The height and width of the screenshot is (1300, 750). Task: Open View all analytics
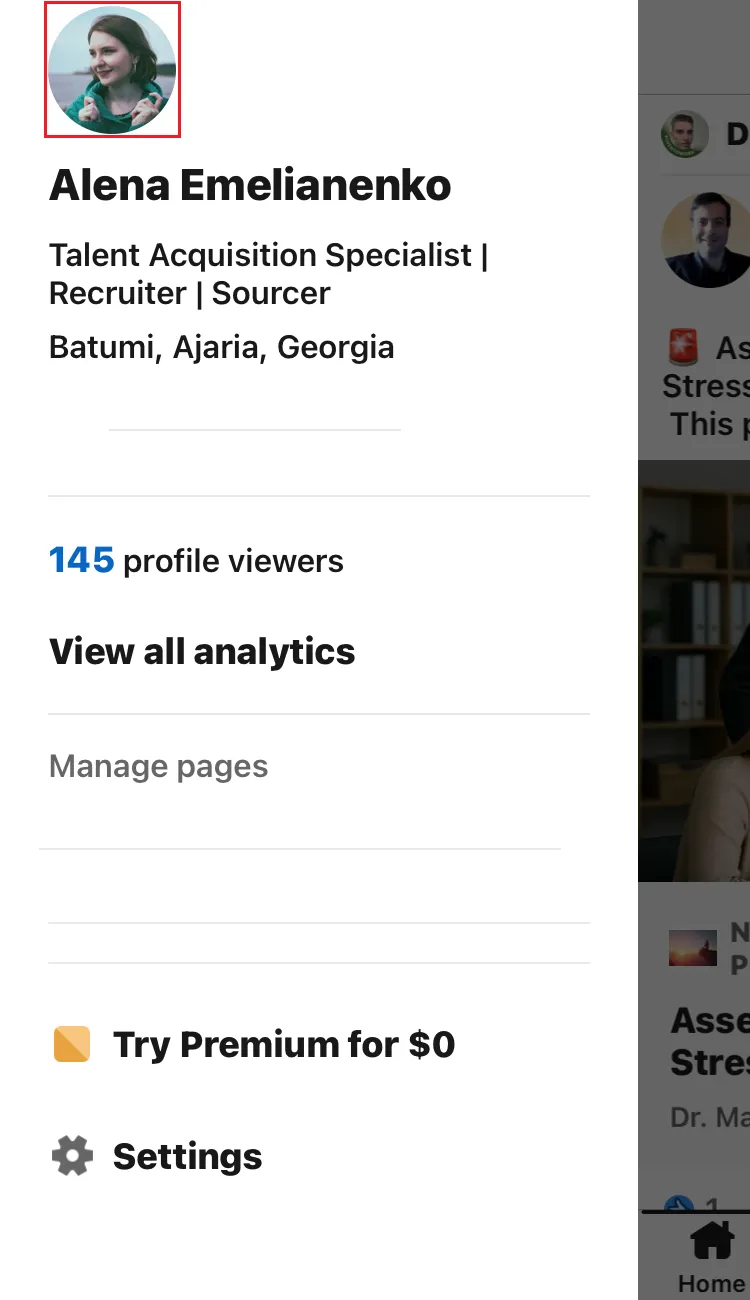pyautogui.click(x=202, y=652)
